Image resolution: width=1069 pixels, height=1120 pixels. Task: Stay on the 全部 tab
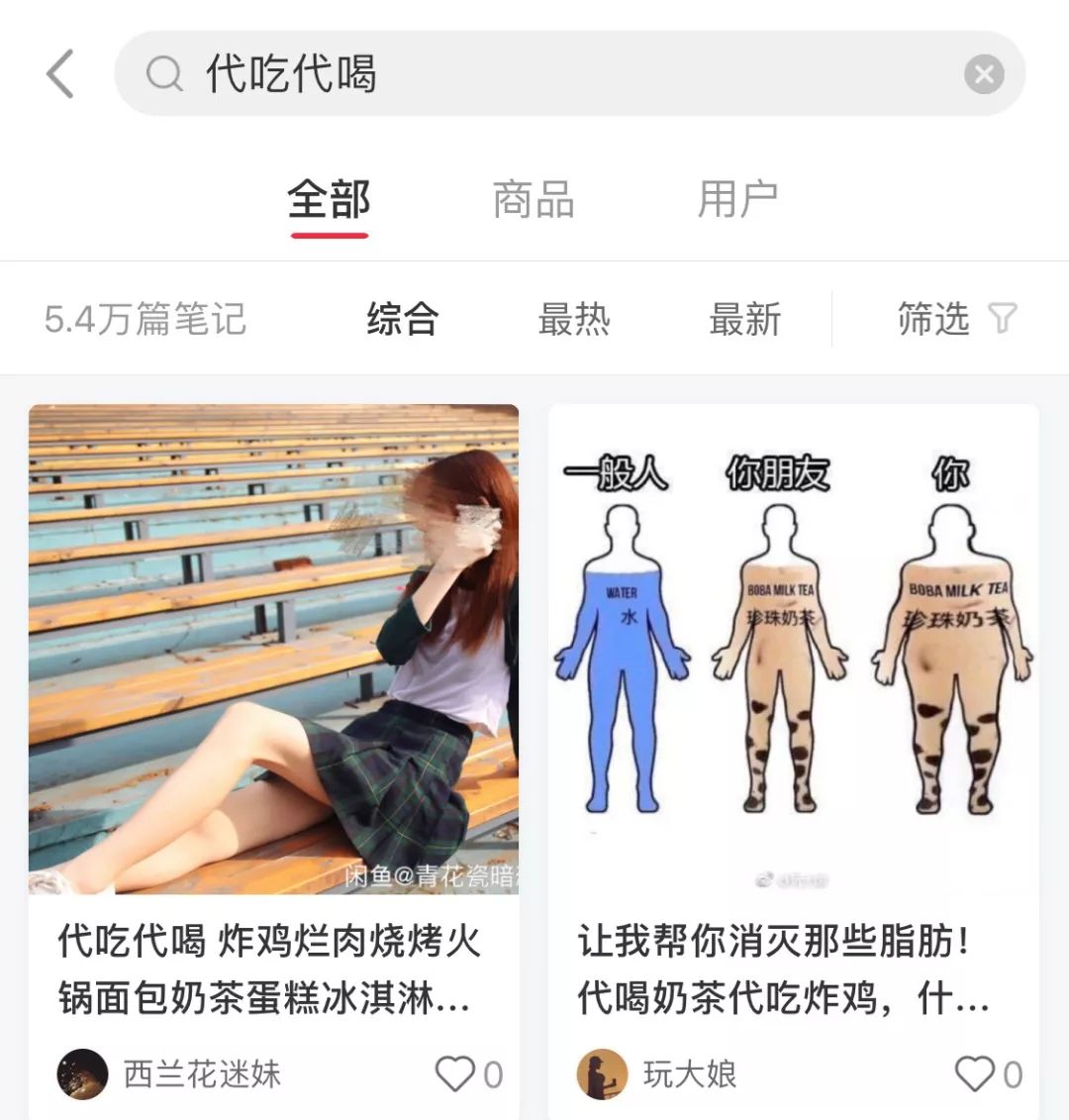coord(330,199)
